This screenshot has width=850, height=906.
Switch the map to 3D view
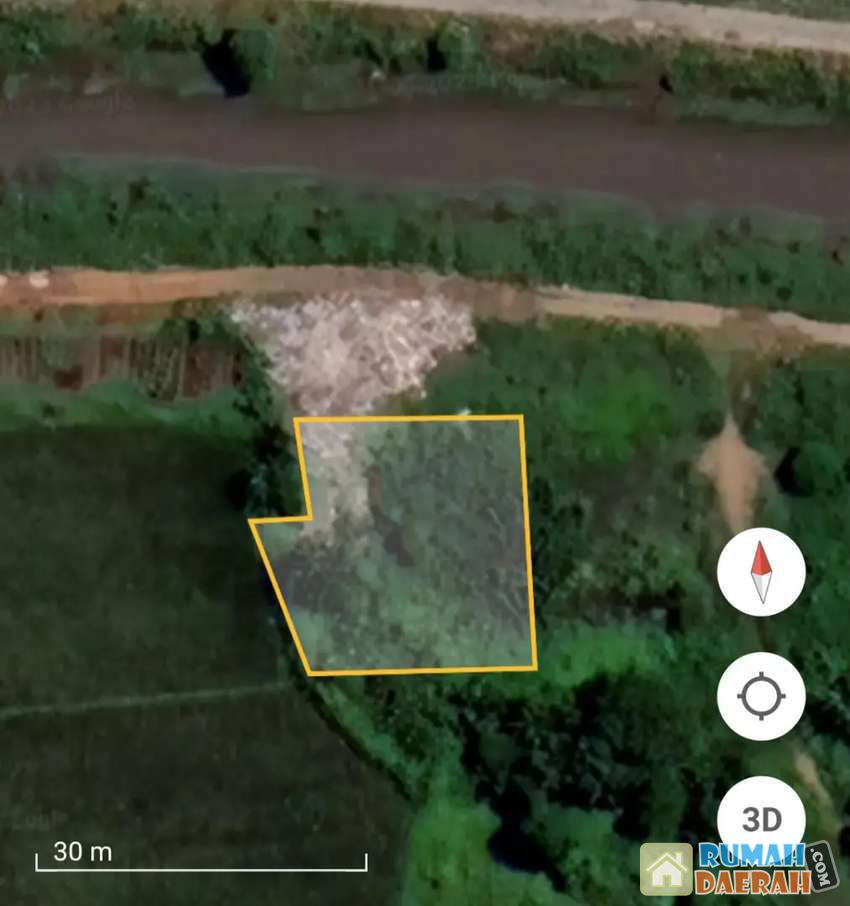(761, 819)
